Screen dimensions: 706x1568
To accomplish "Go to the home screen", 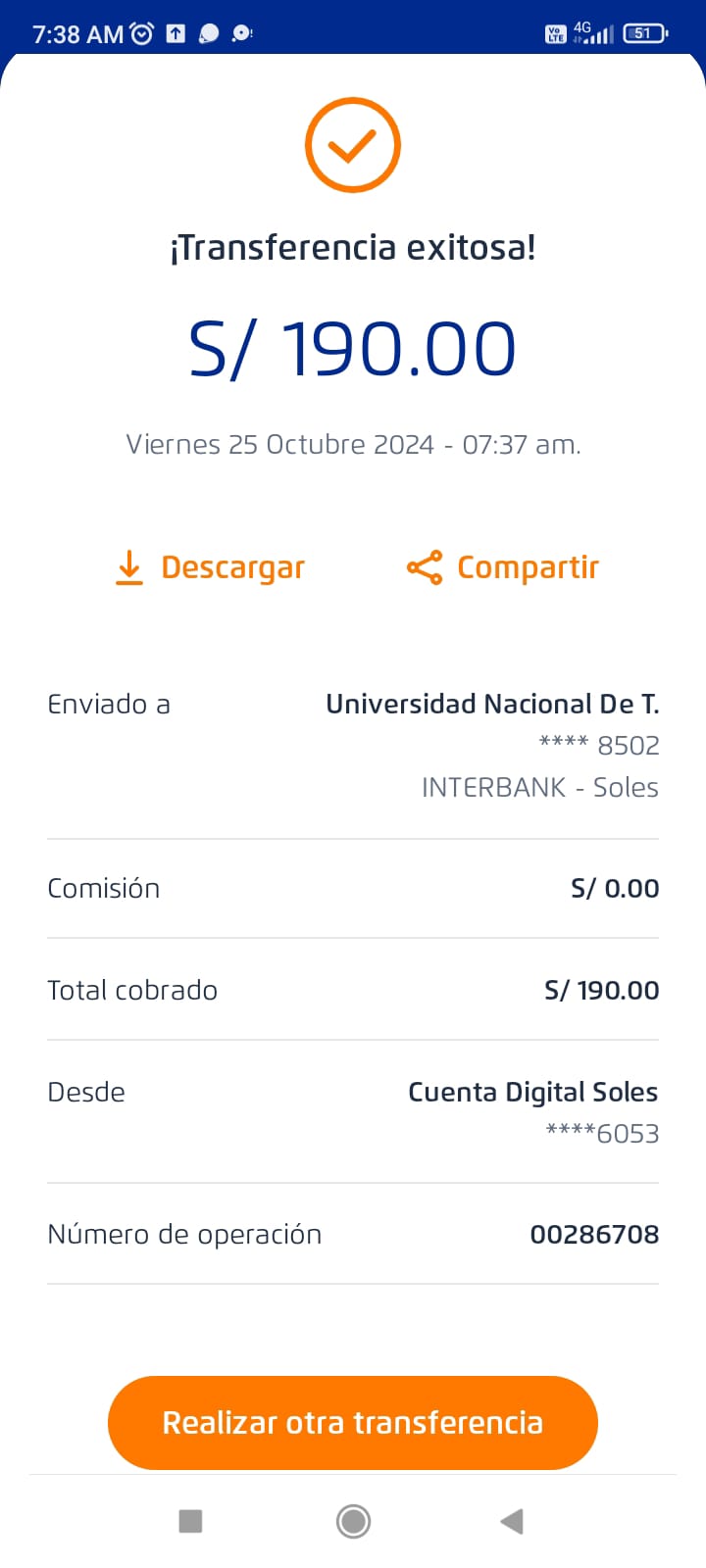I will point(353,1521).
